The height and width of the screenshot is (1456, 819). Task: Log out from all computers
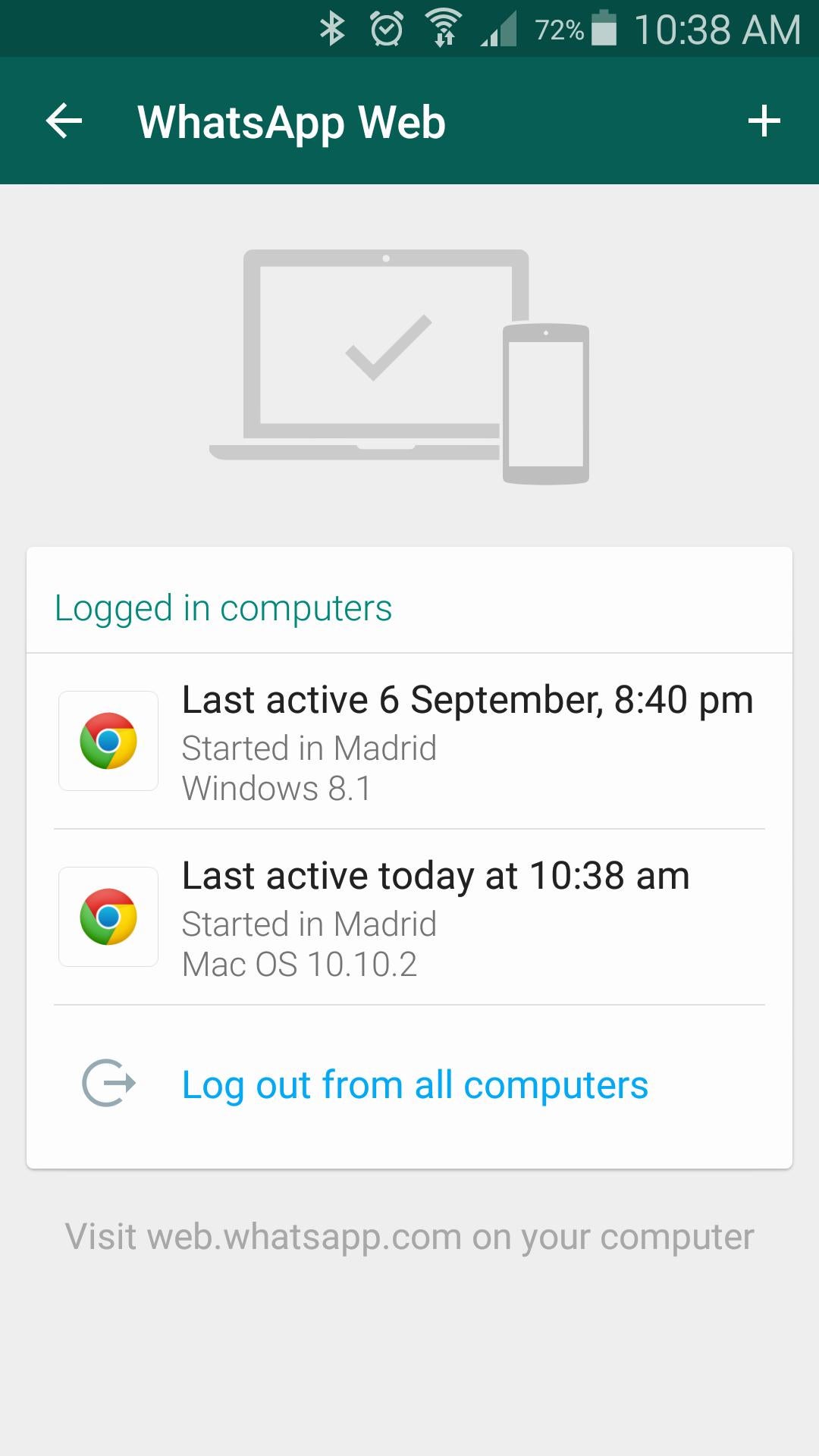coord(409,1086)
